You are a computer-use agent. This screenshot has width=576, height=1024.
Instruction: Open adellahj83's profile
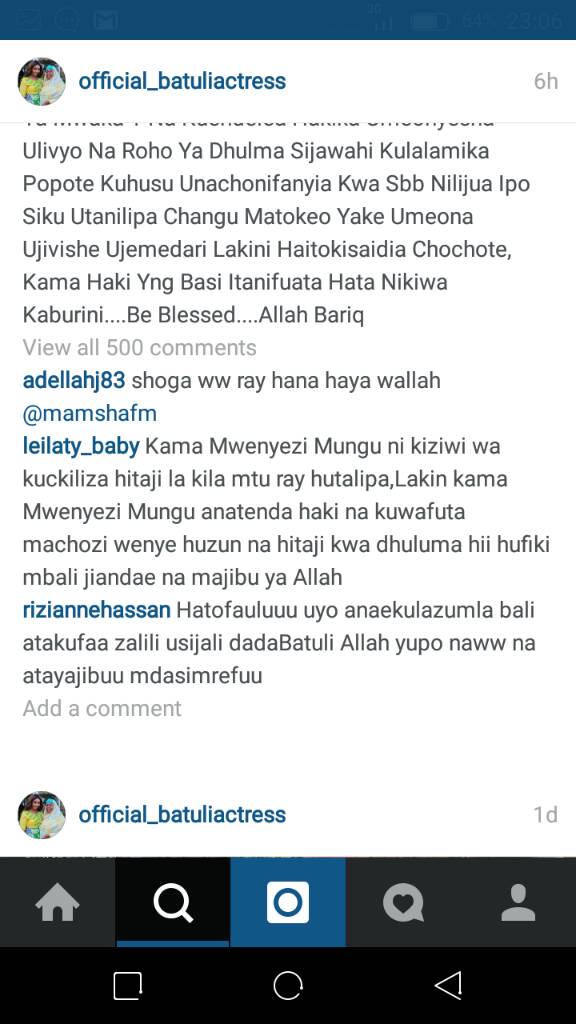click(74, 381)
